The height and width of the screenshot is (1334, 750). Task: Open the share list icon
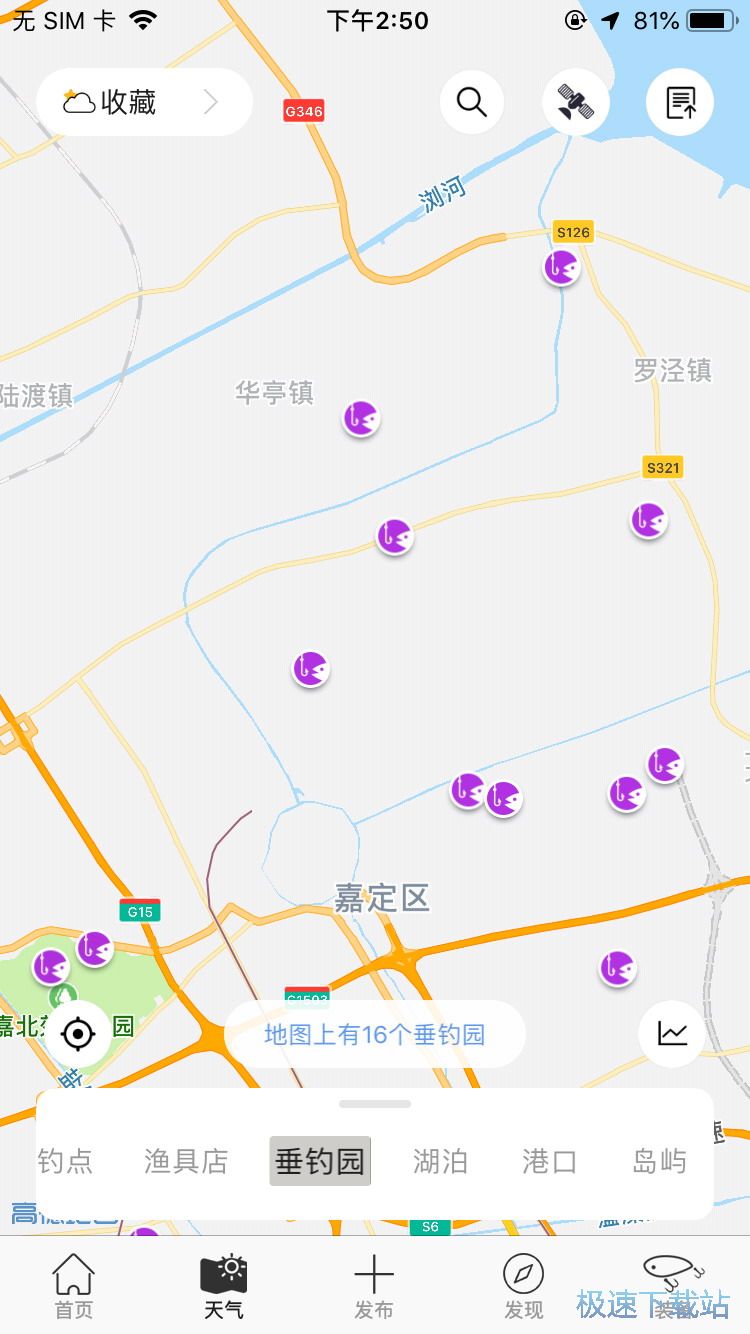pos(680,102)
